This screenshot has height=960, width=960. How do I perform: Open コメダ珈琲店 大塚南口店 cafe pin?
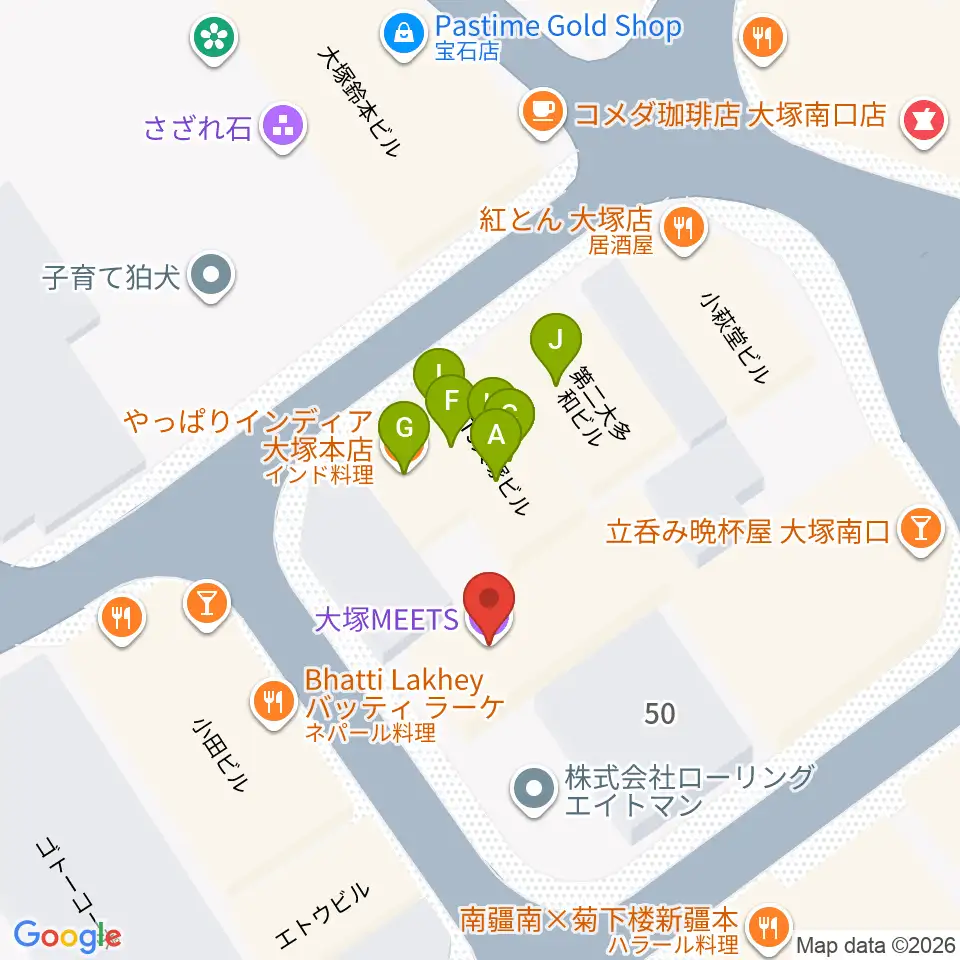(x=542, y=113)
